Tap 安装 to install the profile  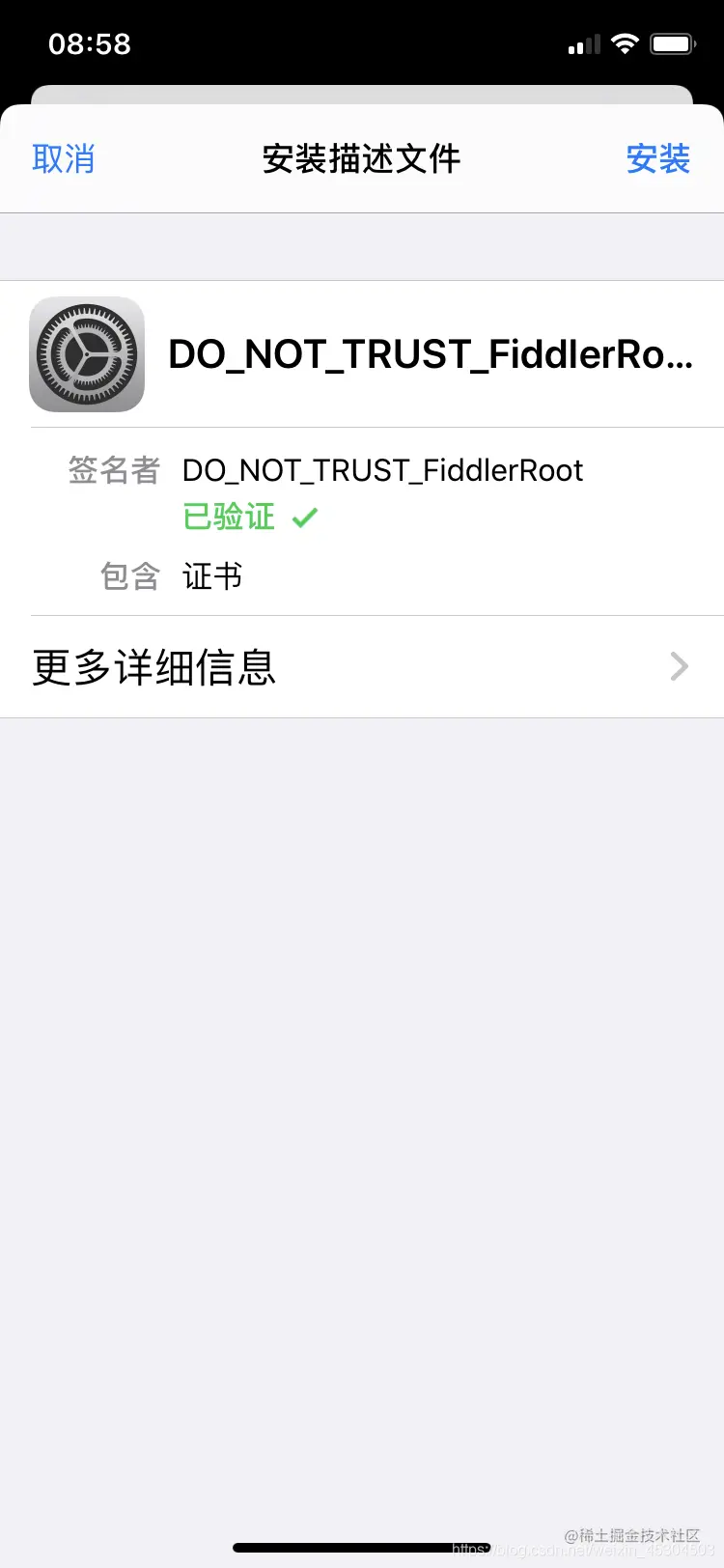[658, 159]
